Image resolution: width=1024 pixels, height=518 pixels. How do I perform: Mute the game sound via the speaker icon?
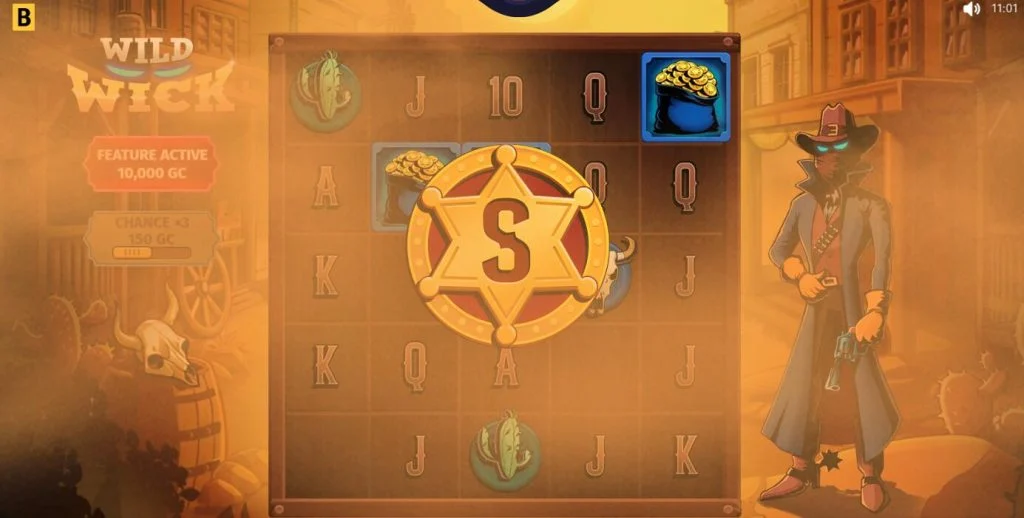coord(971,9)
